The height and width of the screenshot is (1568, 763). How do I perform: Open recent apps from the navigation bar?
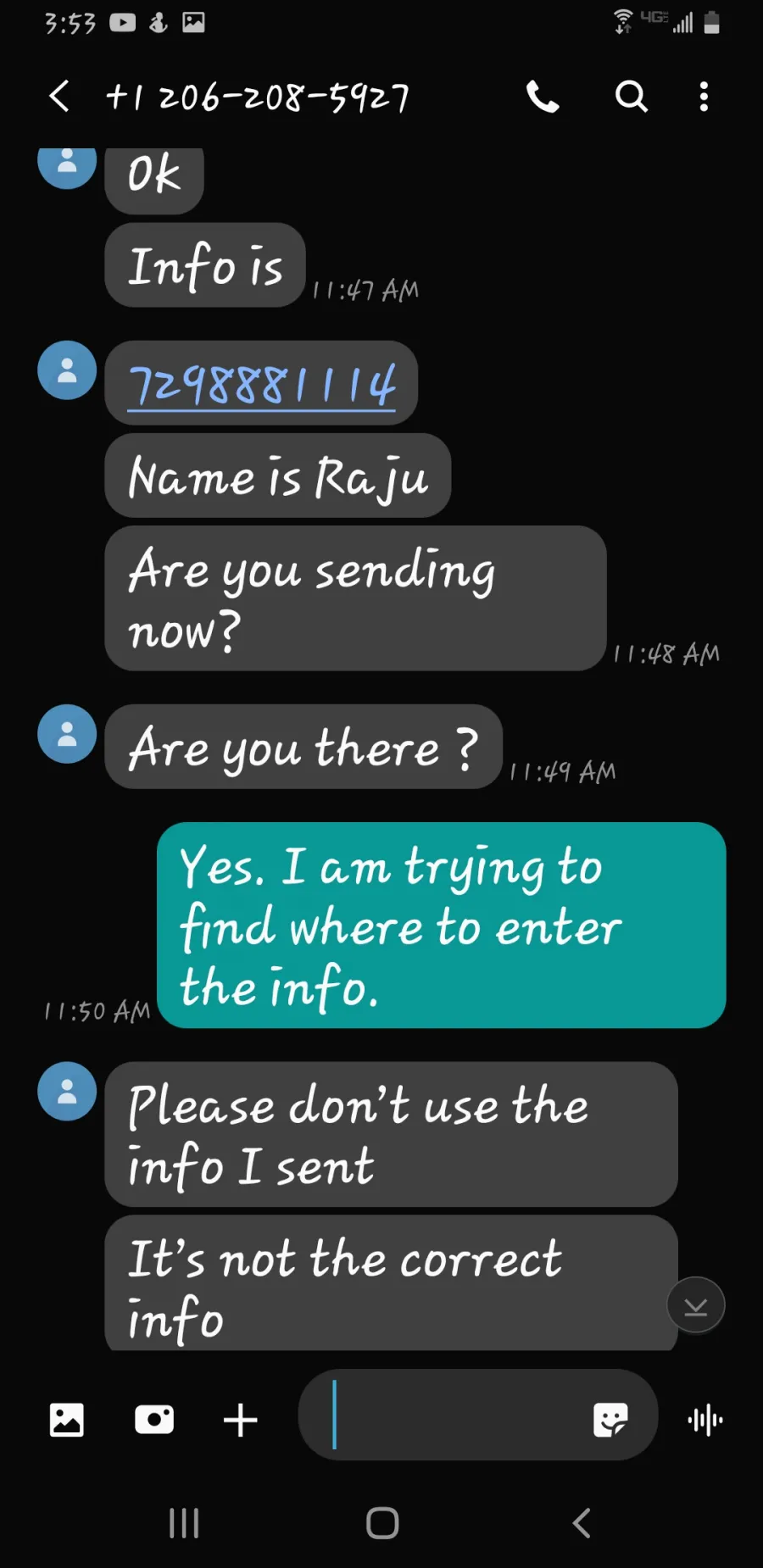point(184,1523)
